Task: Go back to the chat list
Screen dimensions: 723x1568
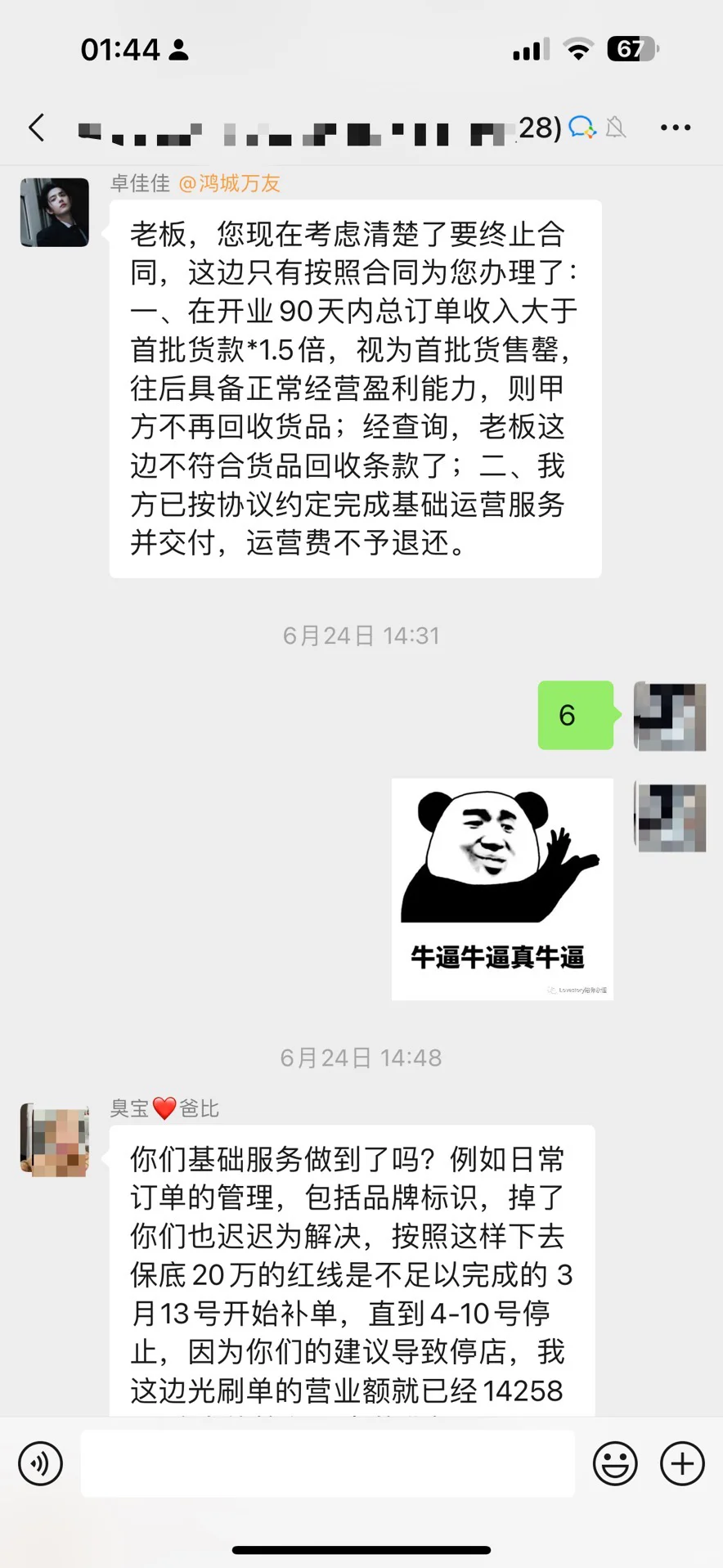Action: coord(37,128)
